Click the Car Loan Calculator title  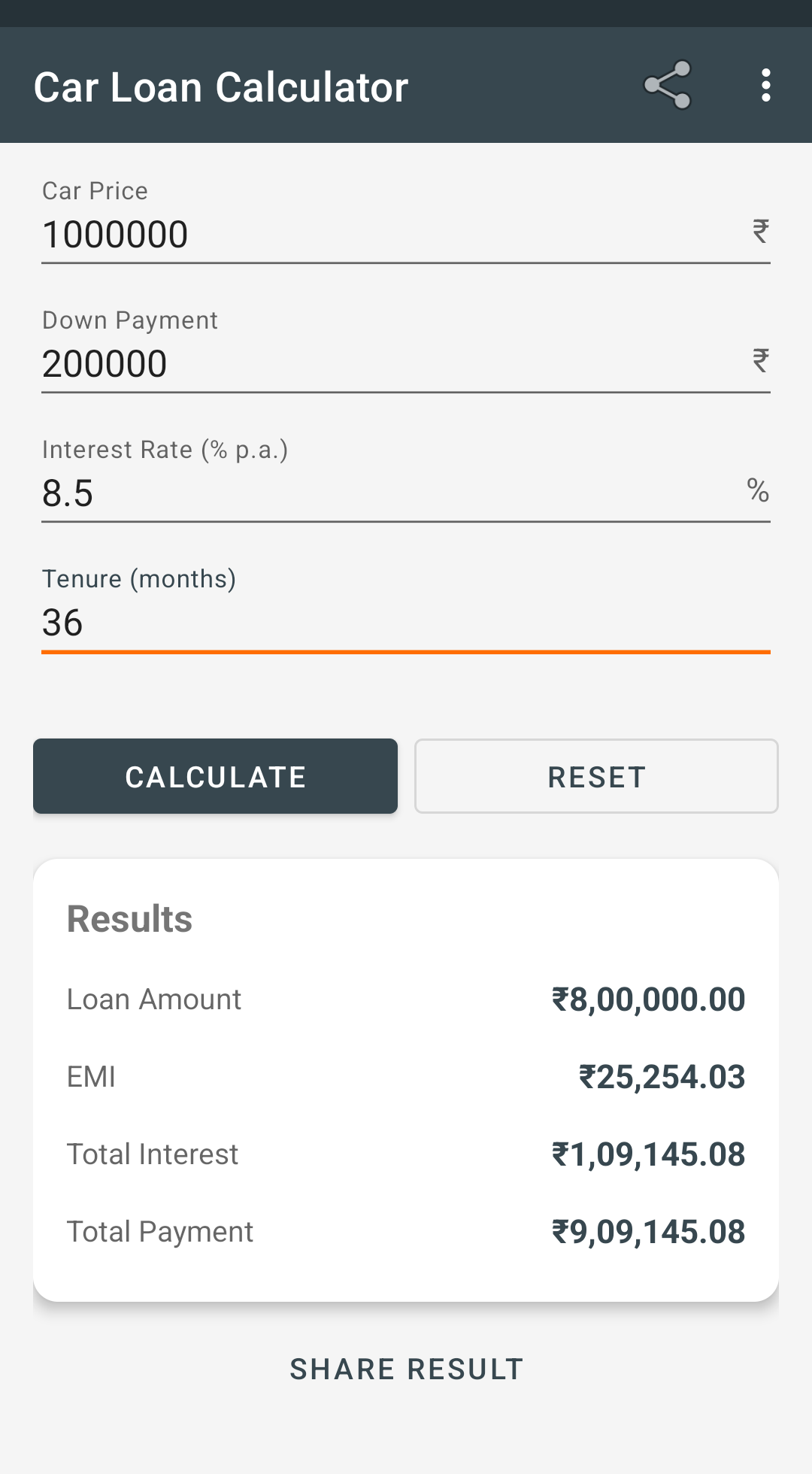[221, 85]
